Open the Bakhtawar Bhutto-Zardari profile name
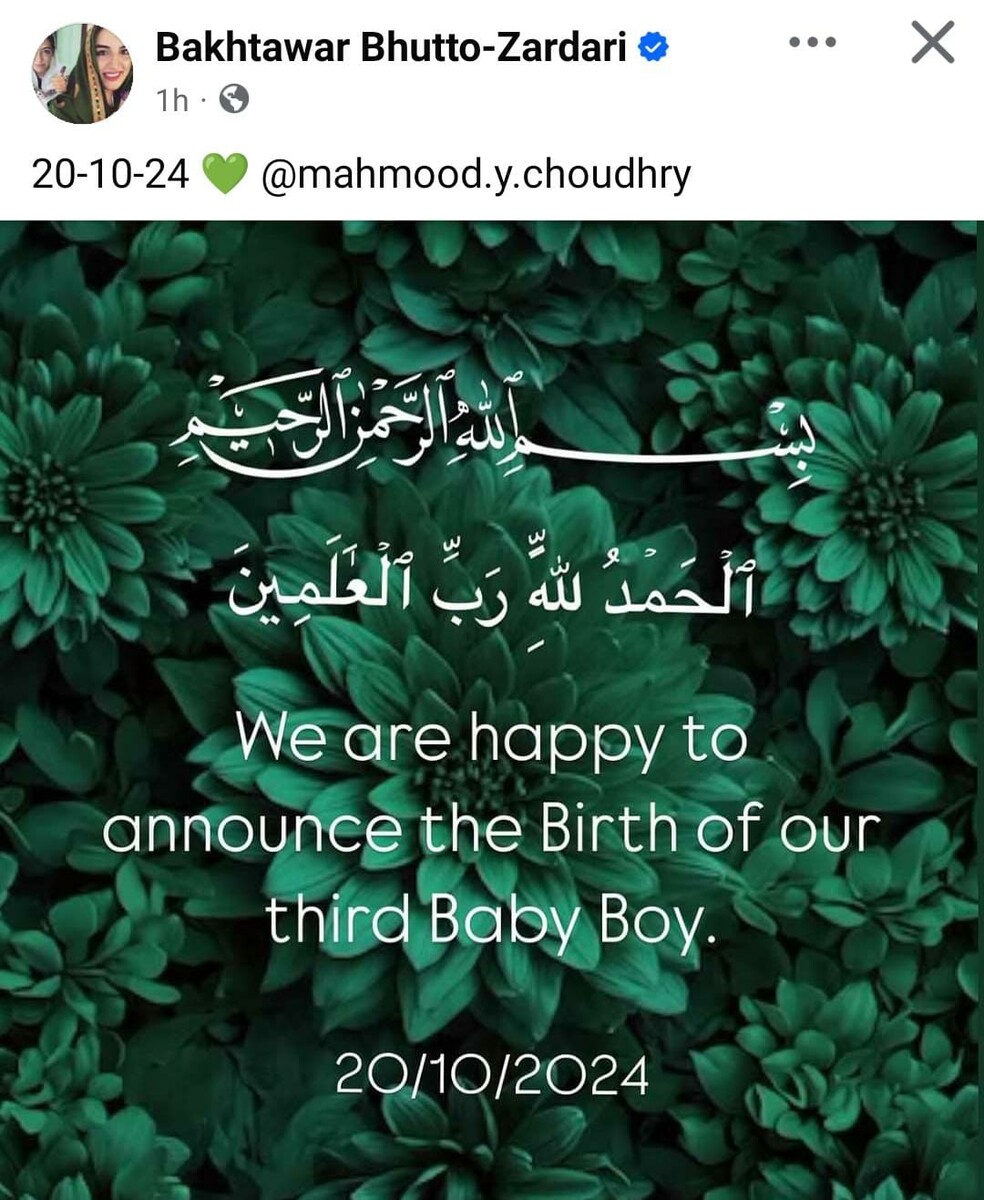The height and width of the screenshot is (1200, 984). pyautogui.click(x=390, y=47)
